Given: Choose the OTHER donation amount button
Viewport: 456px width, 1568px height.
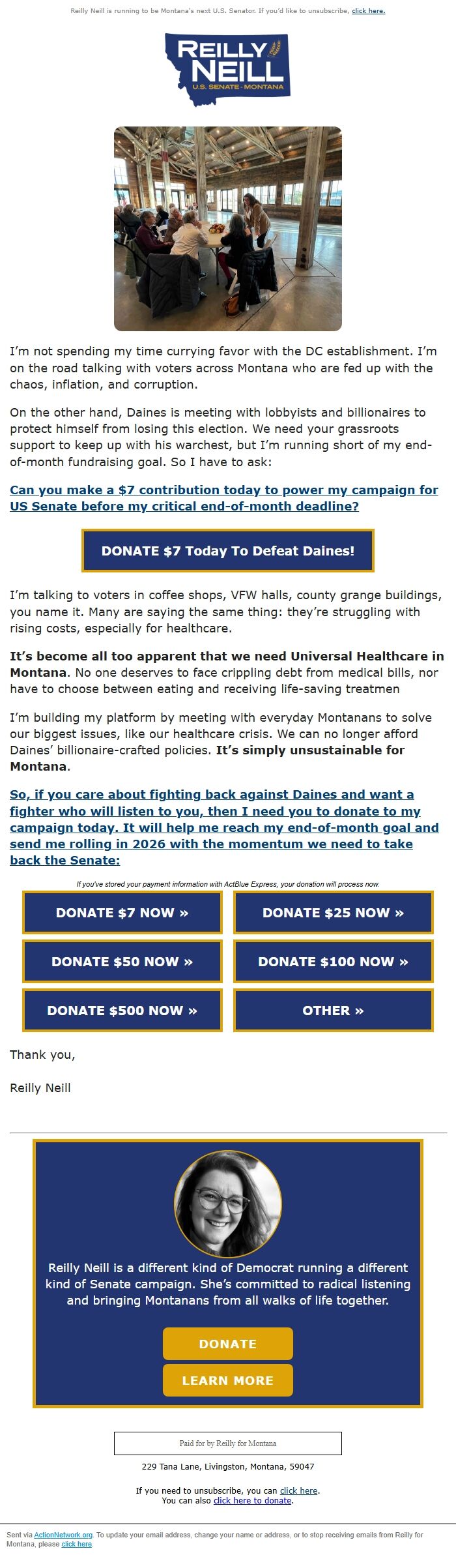Looking at the screenshot, I should (x=333, y=1011).
